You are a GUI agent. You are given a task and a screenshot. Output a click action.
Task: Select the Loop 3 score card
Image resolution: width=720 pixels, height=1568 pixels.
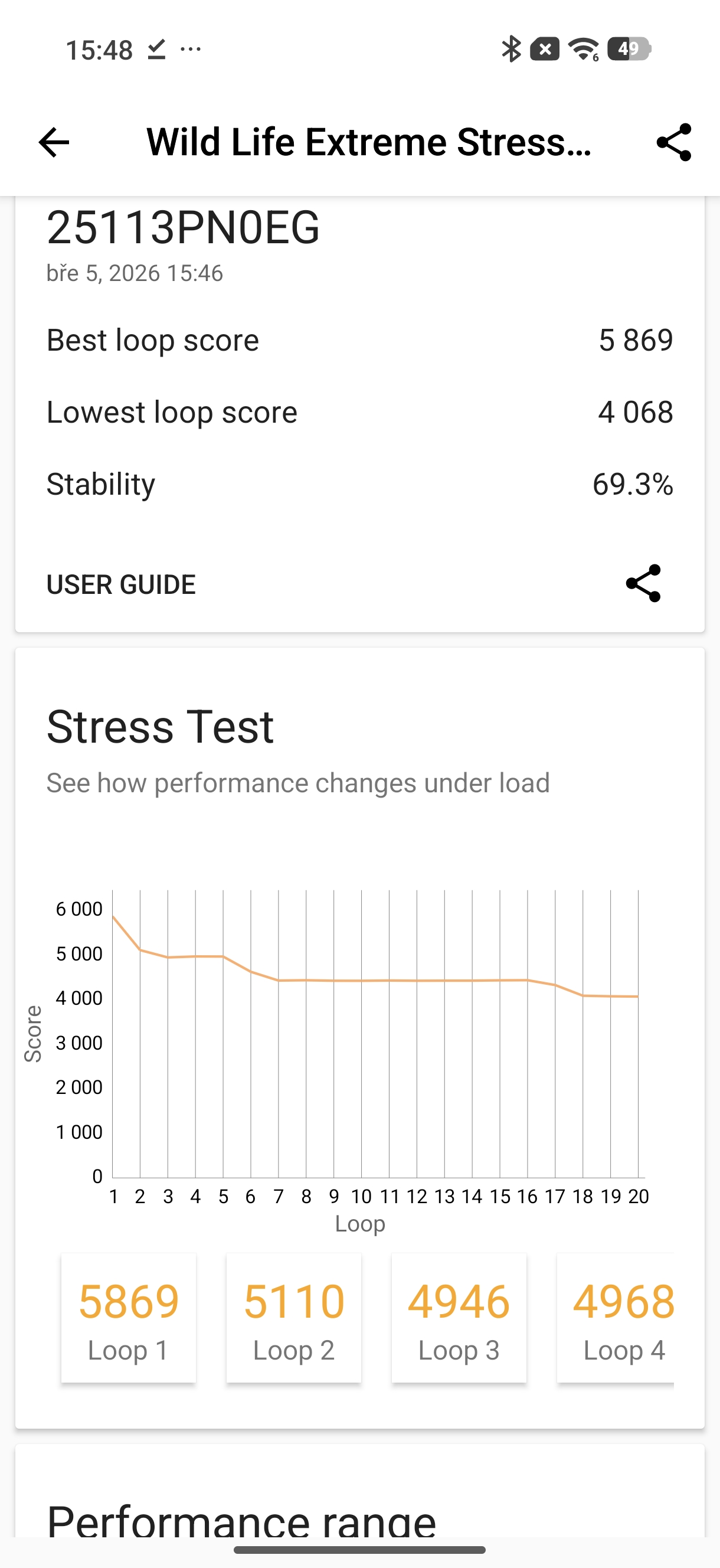click(459, 1318)
